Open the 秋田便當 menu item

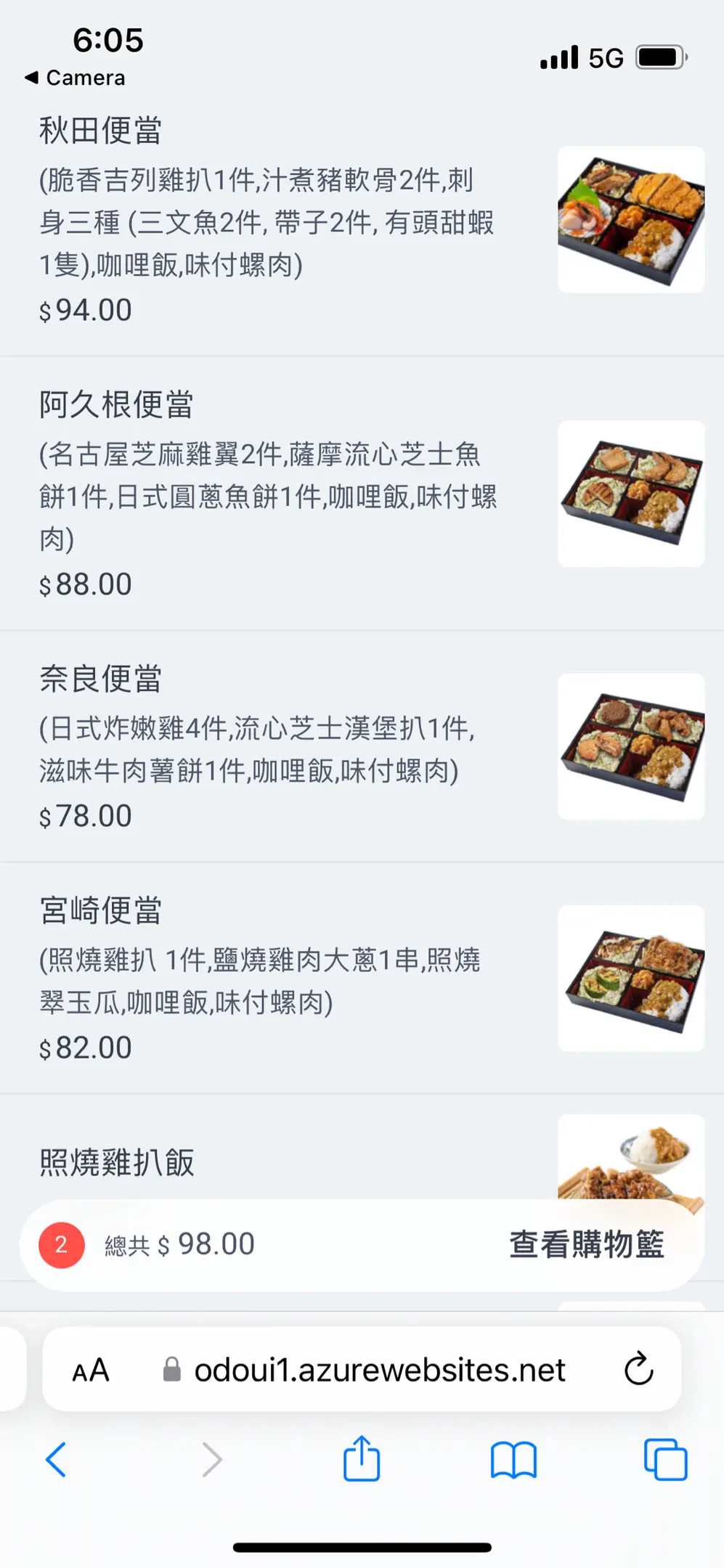(100, 131)
